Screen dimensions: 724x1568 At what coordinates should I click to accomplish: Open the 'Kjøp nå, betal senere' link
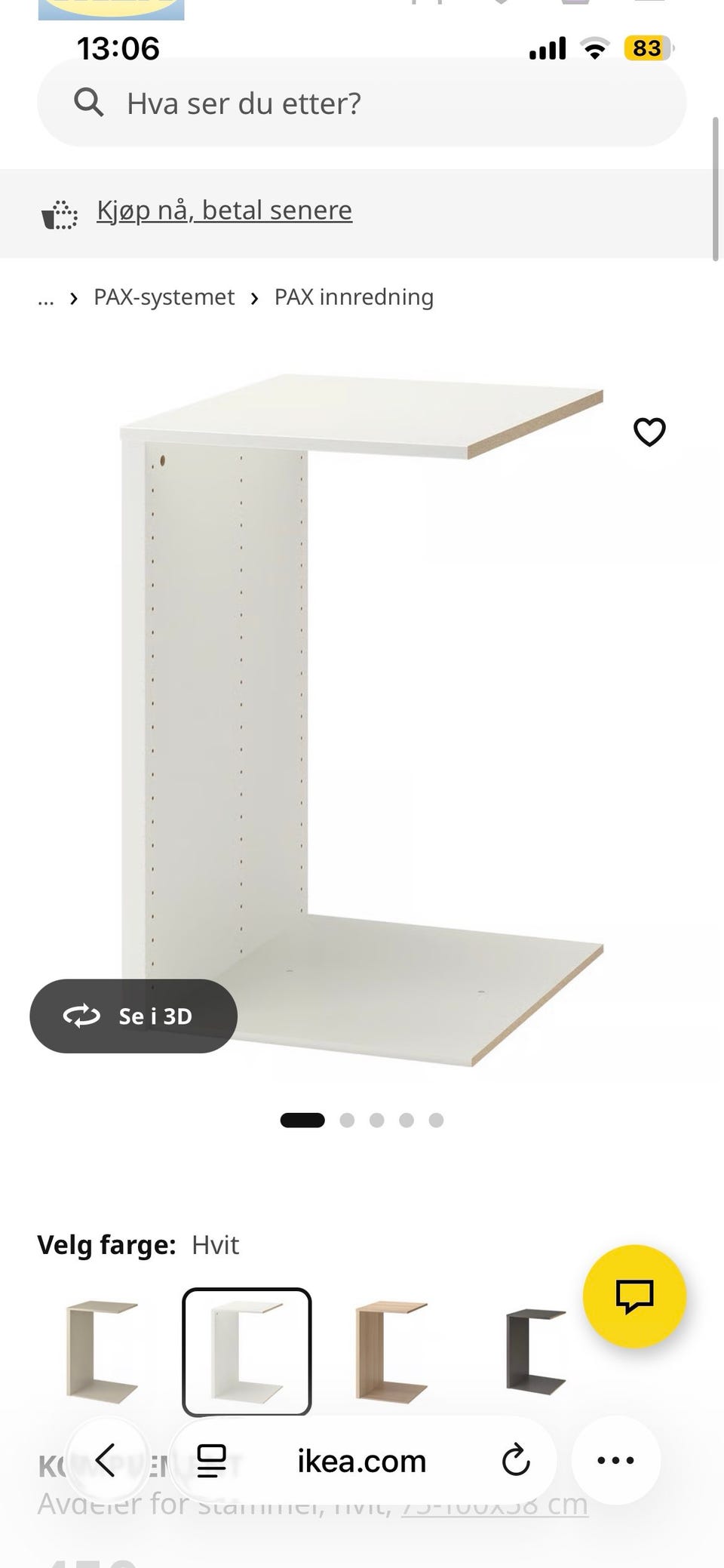pos(224,211)
